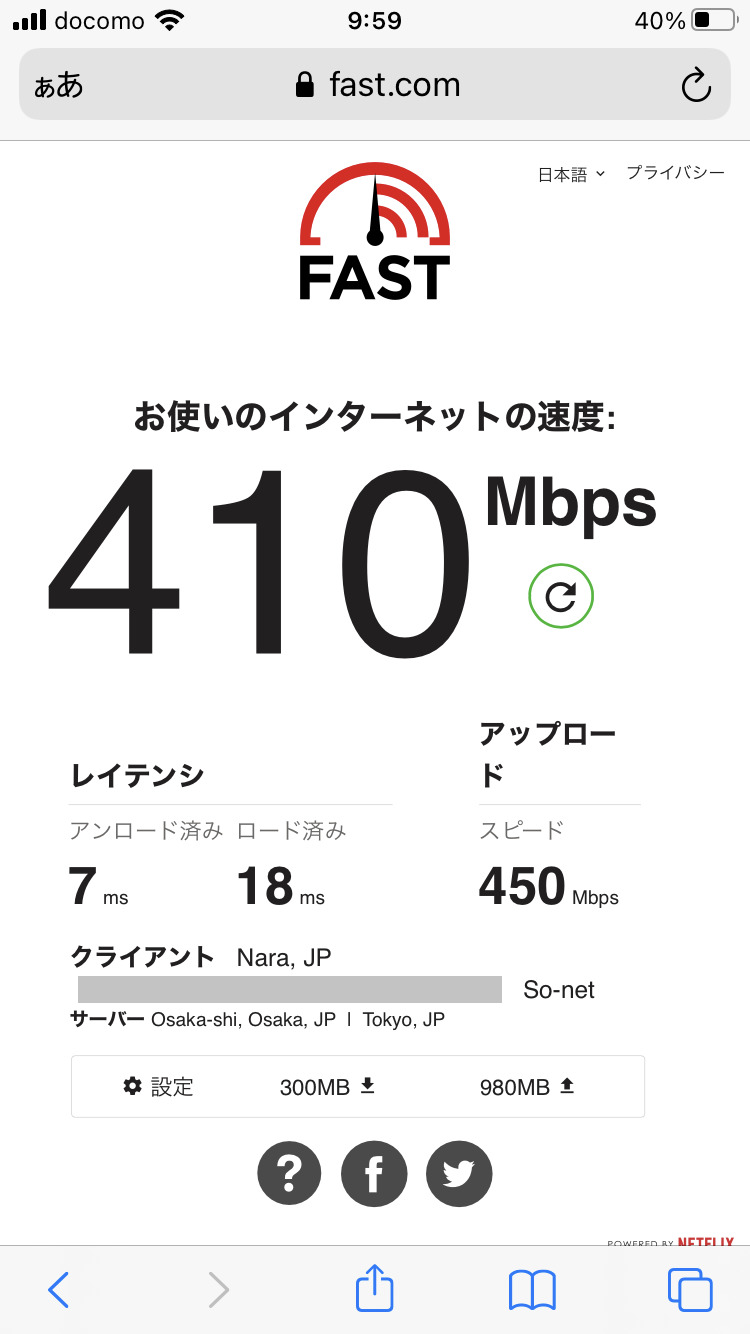Open the help question mark
Image resolution: width=750 pixels, height=1334 pixels.
tap(290, 1174)
